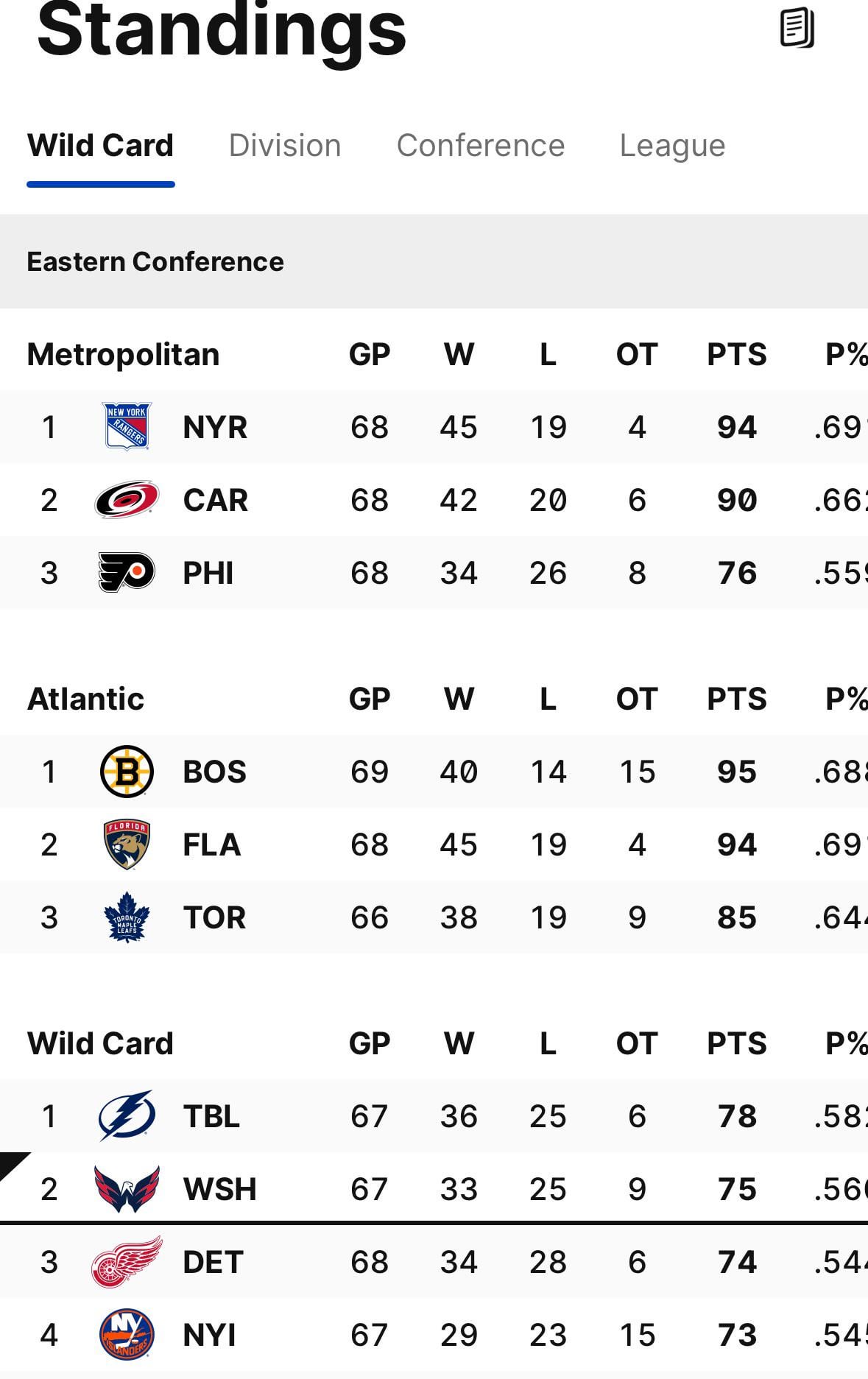Screen dimensions: 868x1379
Task: Open the DET team row
Action: (213, 1262)
